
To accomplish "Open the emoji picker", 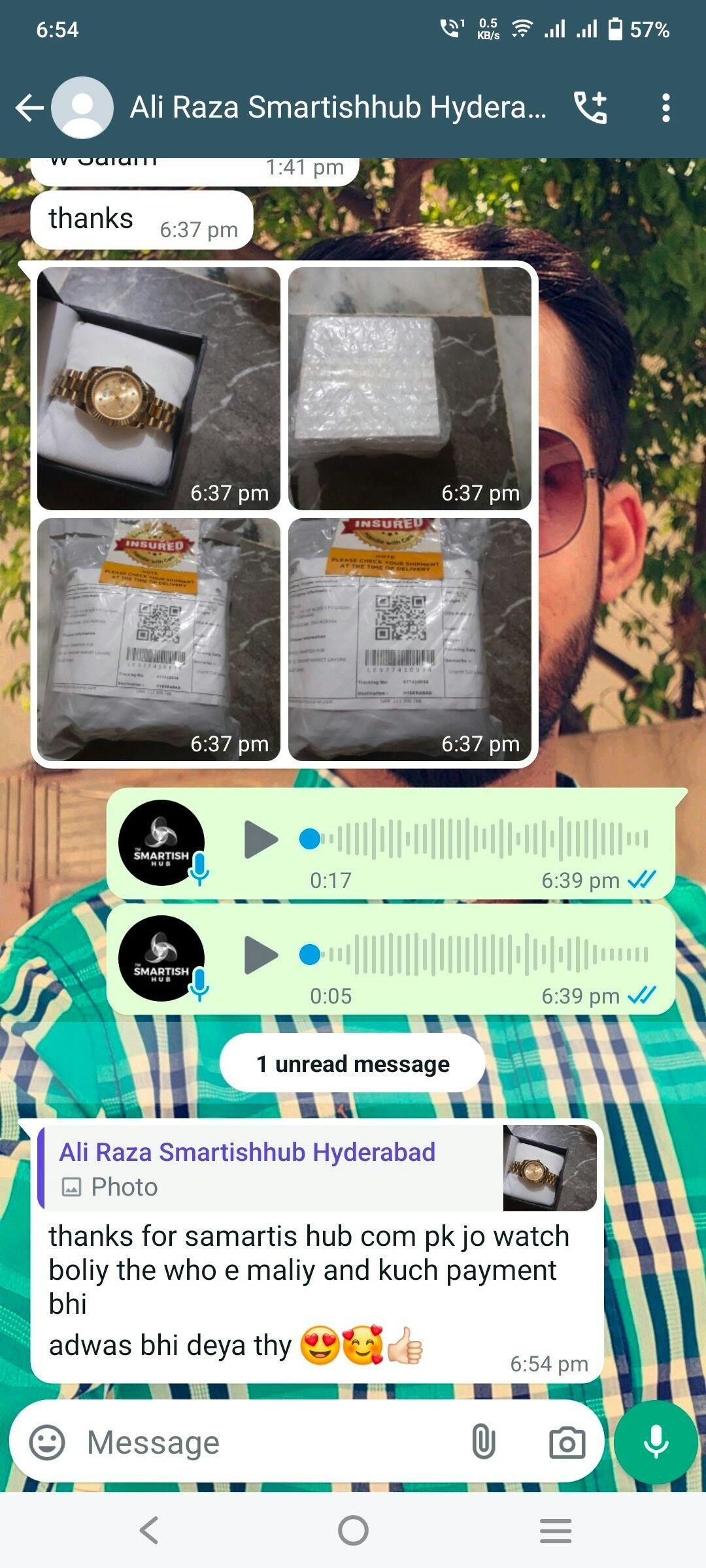I will point(47,1442).
